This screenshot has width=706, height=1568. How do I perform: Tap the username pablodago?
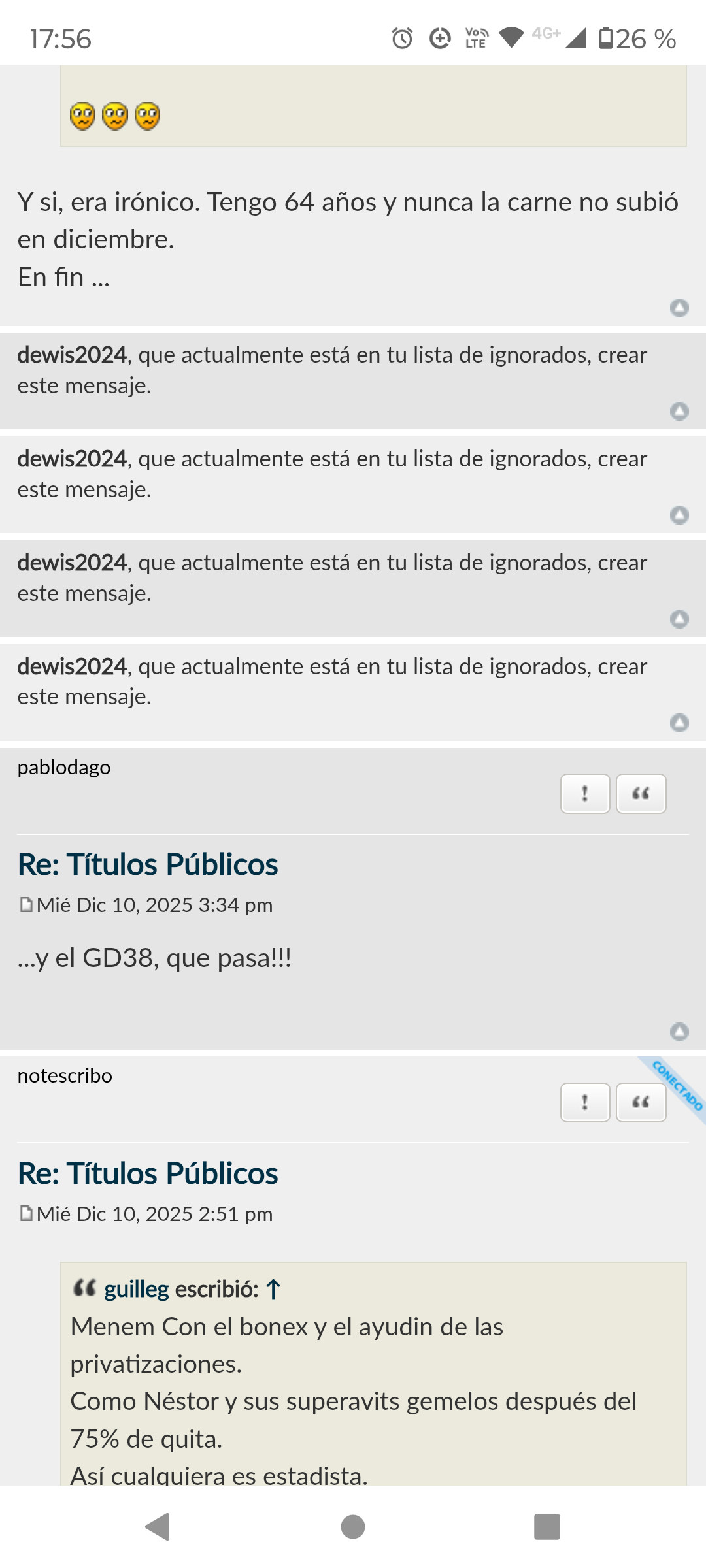click(63, 767)
